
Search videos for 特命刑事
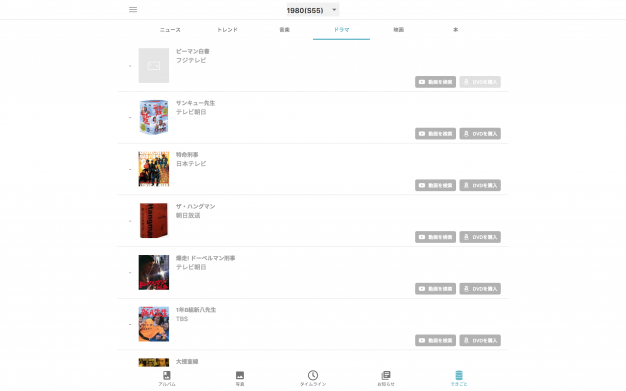coord(435,185)
